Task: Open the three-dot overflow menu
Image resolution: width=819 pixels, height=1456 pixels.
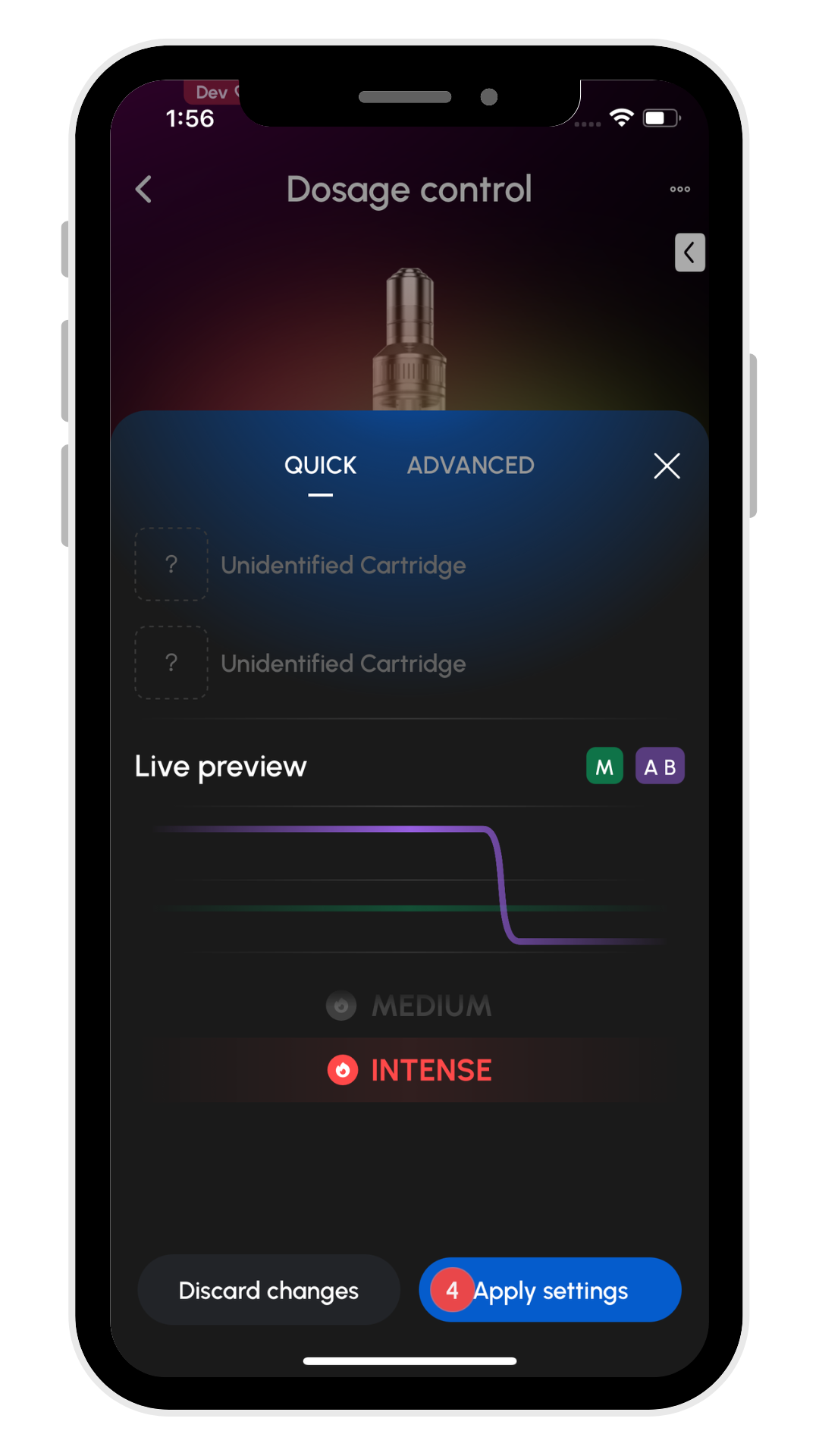Action: click(679, 190)
